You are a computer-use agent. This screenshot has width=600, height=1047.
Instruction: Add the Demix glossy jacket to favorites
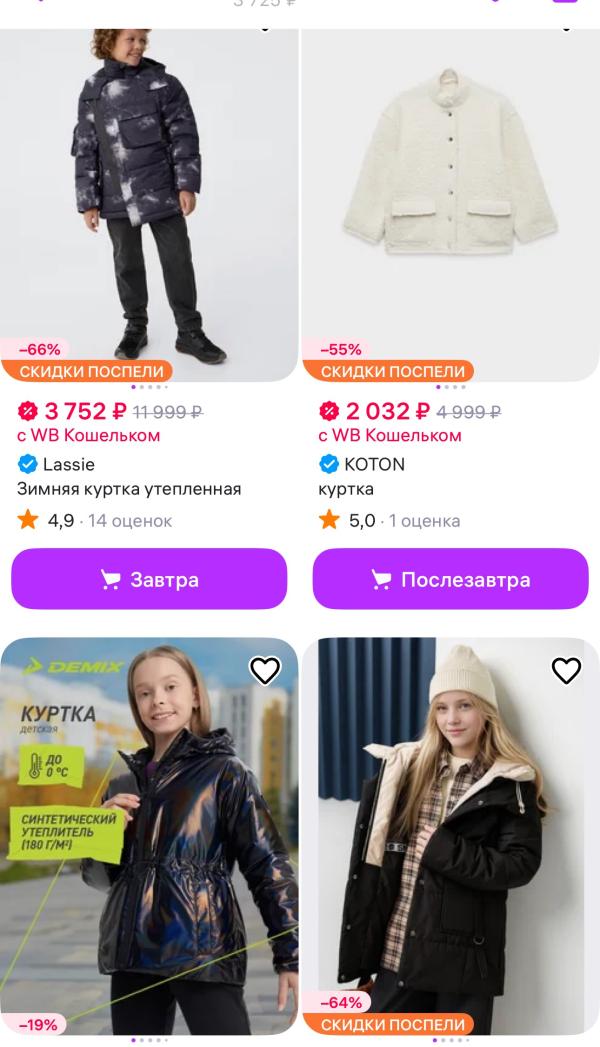click(x=265, y=671)
